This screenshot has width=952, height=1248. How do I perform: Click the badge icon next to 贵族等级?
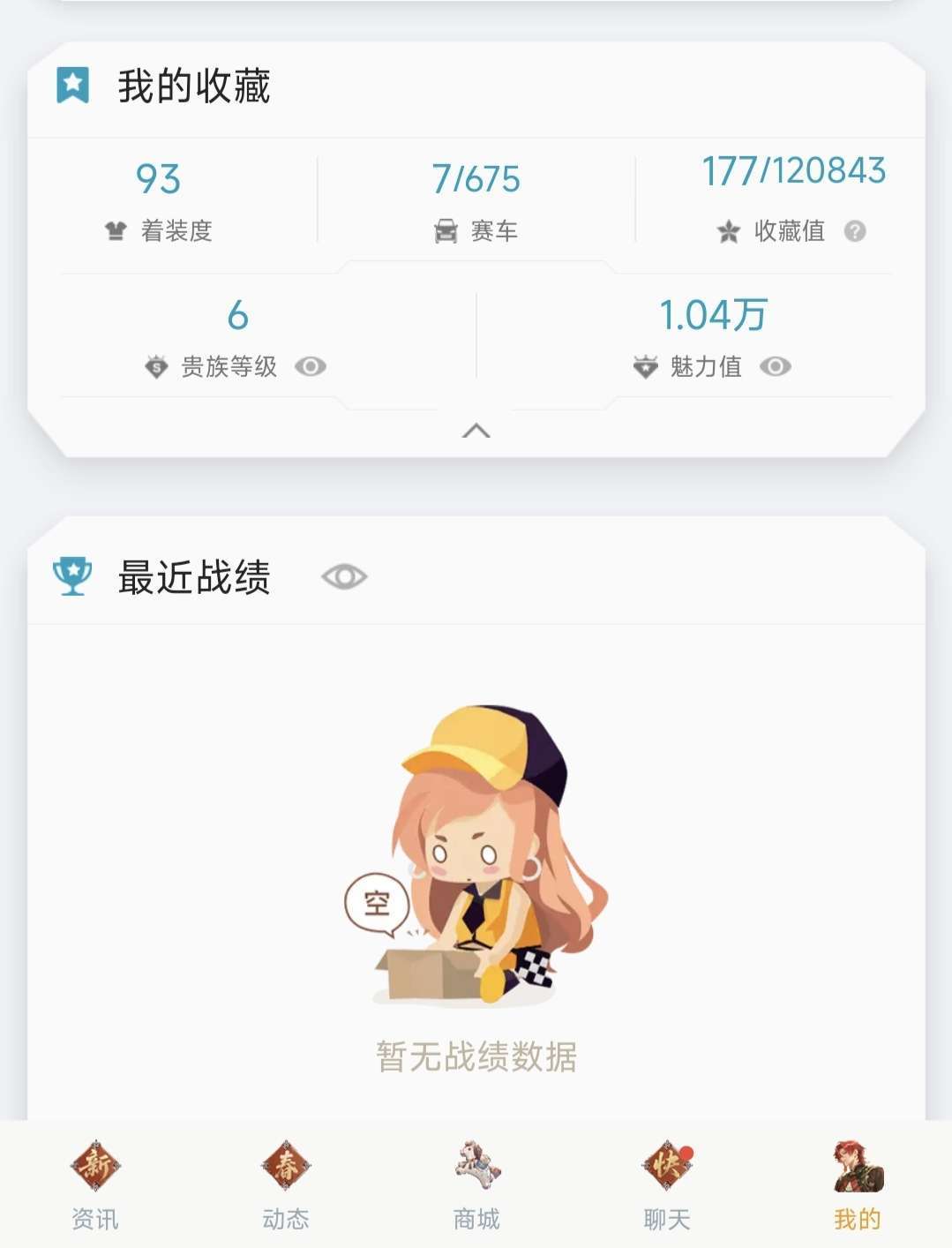pos(155,366)
